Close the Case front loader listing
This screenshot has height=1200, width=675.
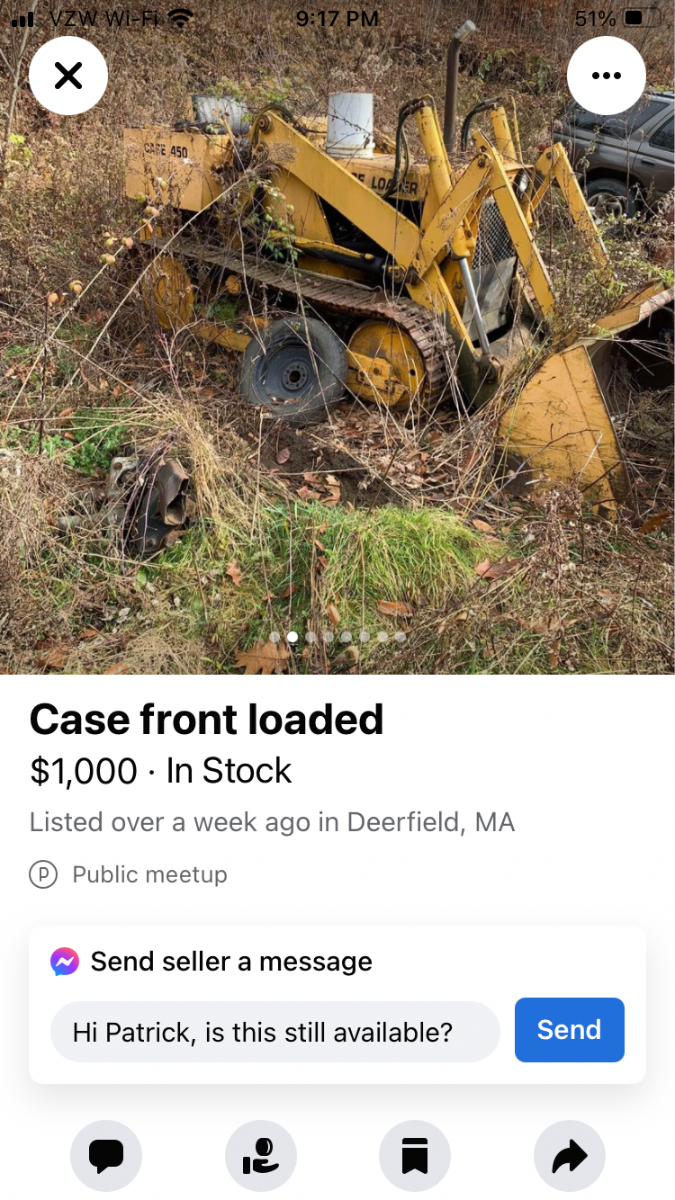click(68, 75)
